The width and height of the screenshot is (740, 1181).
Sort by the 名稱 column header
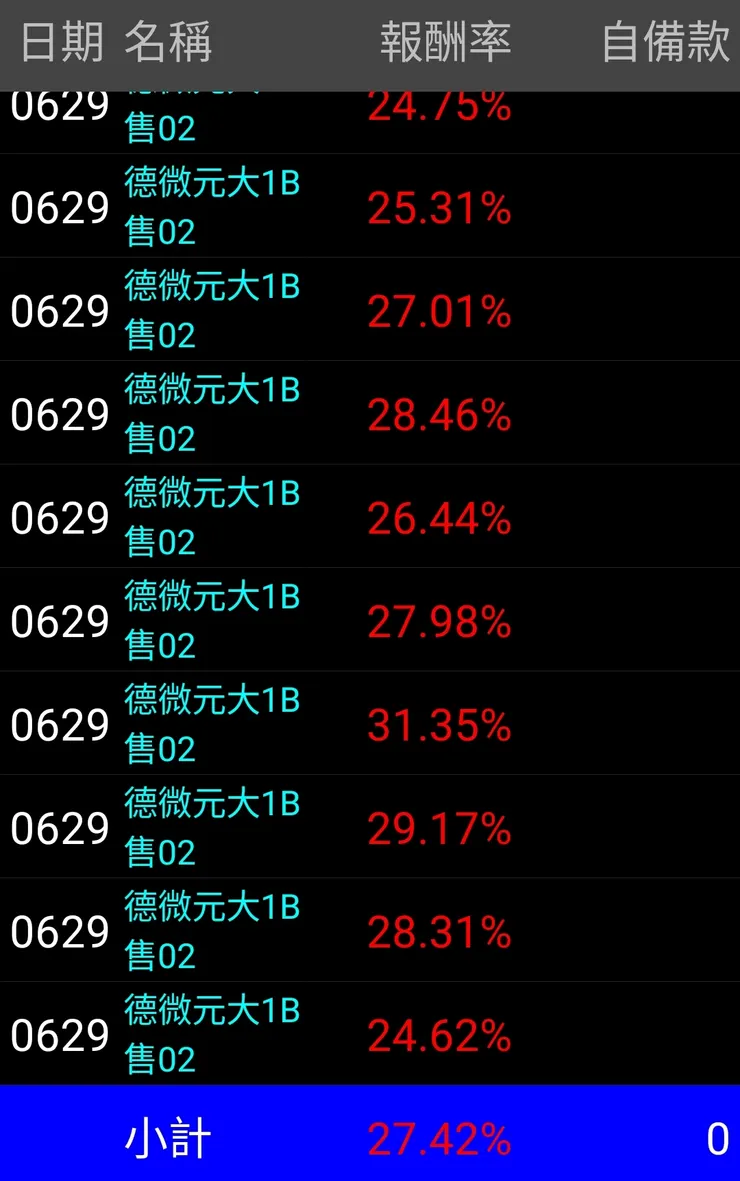[x=168, y=40]
